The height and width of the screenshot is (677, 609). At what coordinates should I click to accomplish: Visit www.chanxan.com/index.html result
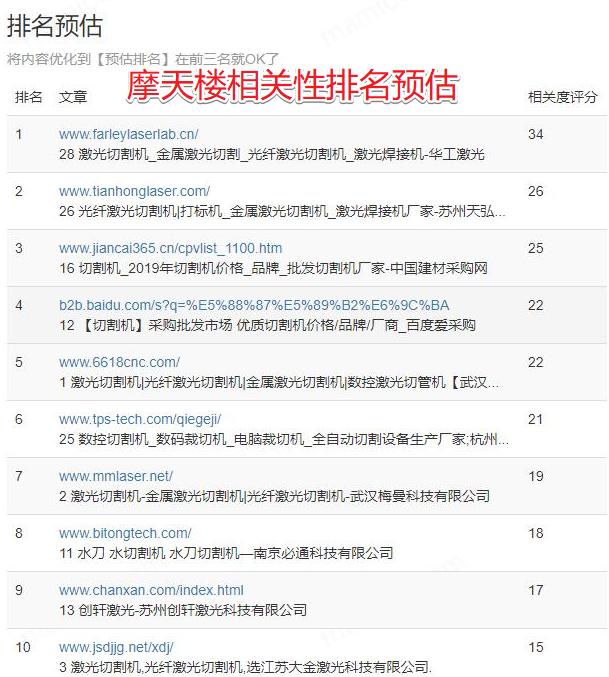pyautogui.click(x=151, y=590)
